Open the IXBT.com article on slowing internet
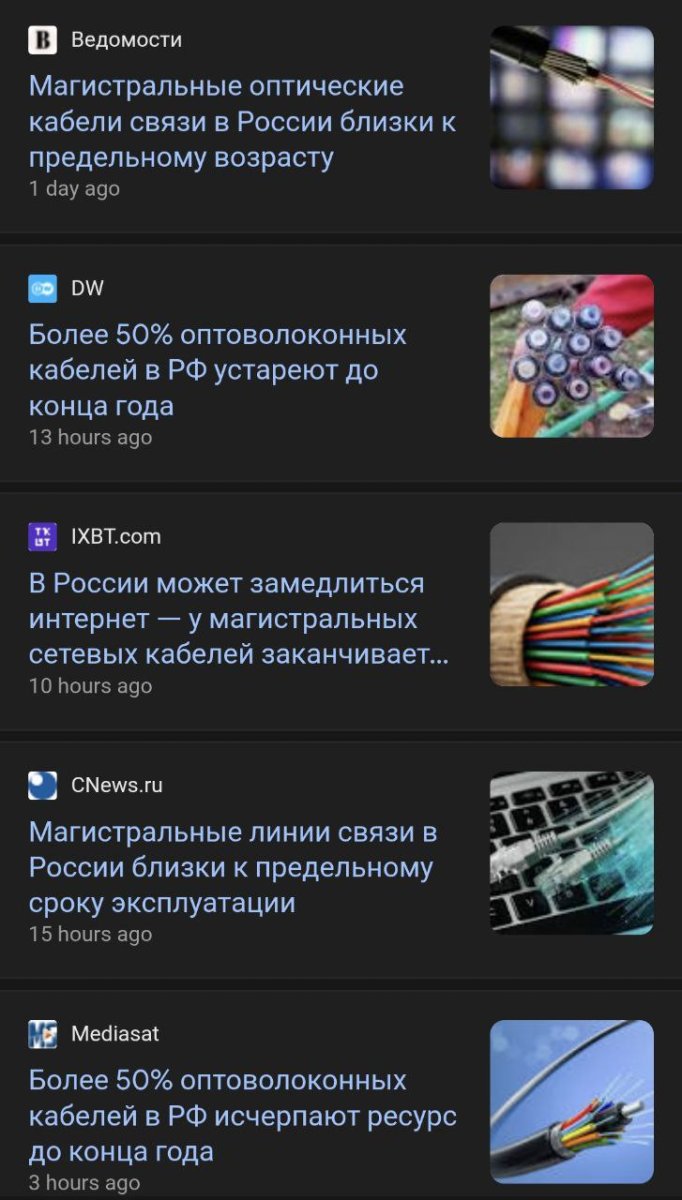682x1200 pixels. [x=238, y=619]
